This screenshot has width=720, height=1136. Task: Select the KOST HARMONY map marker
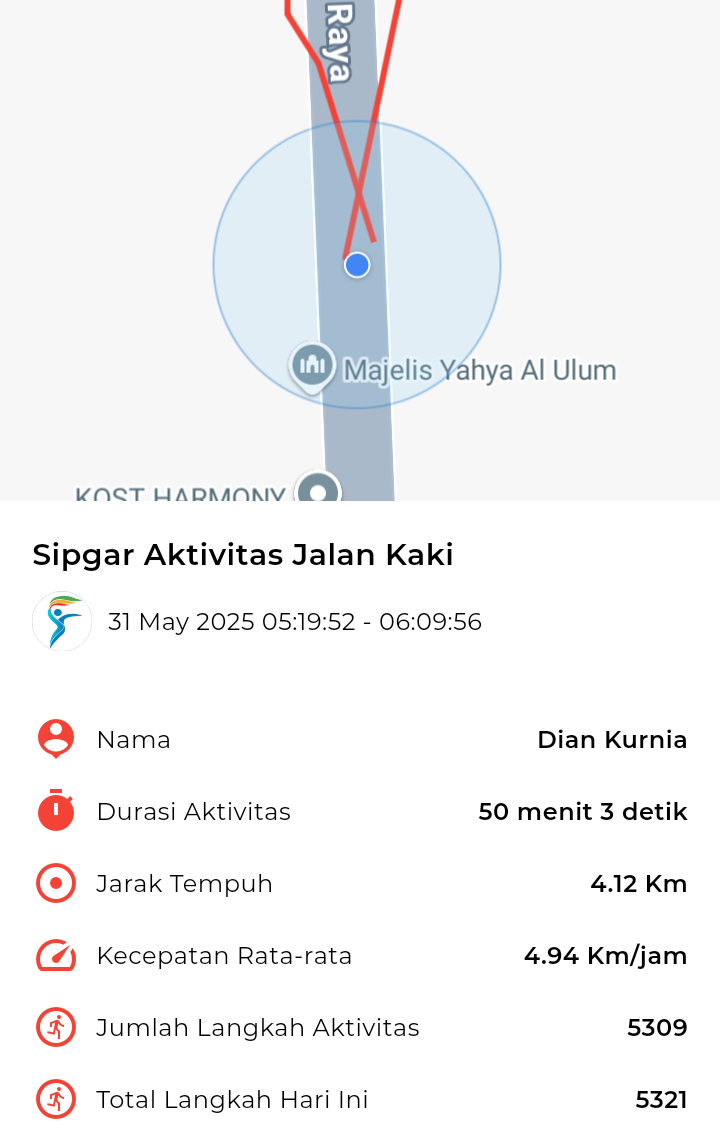click(318, 490)
